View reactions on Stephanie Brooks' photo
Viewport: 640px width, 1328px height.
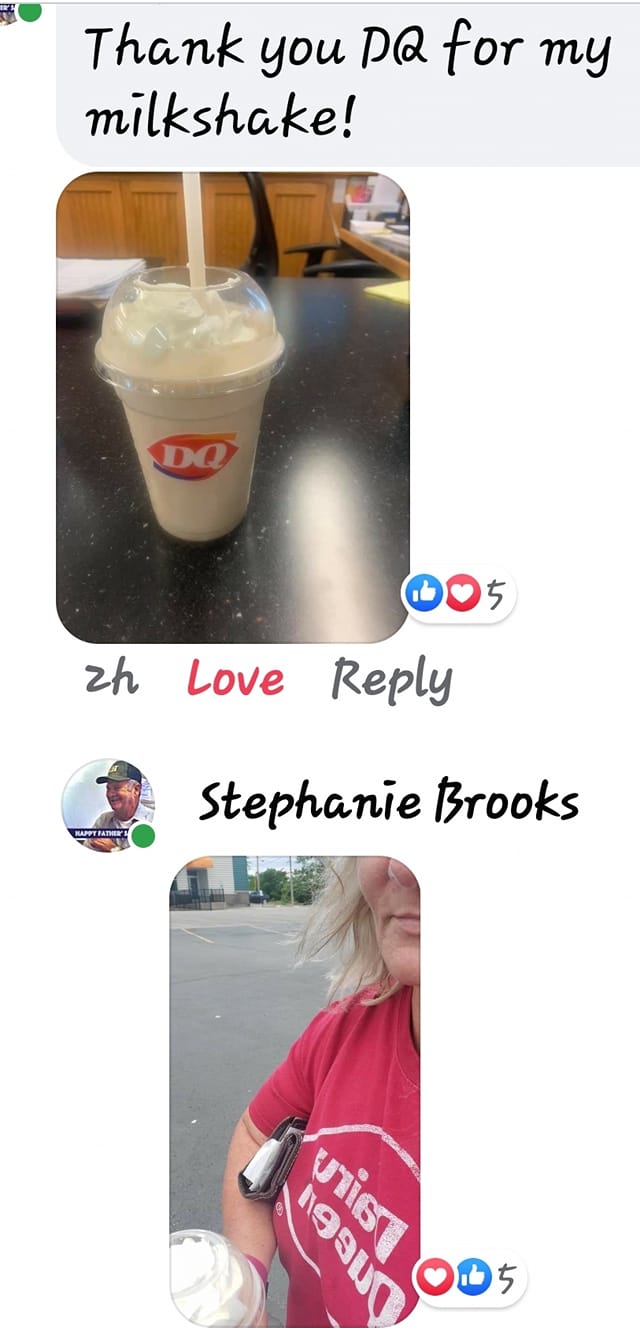[x=469, y=1277]
